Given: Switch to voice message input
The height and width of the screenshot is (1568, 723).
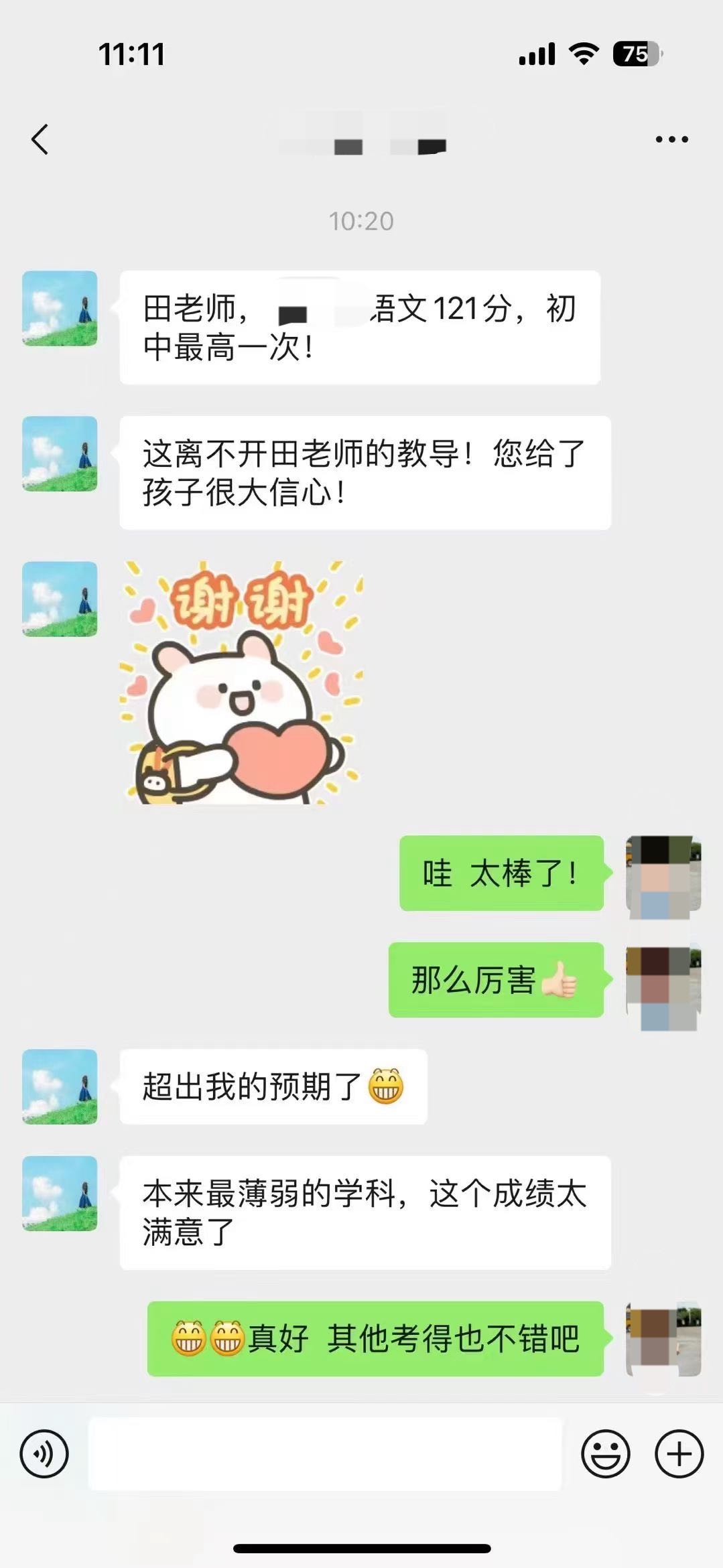Looking at the screenshot, I should [44, 1453].
